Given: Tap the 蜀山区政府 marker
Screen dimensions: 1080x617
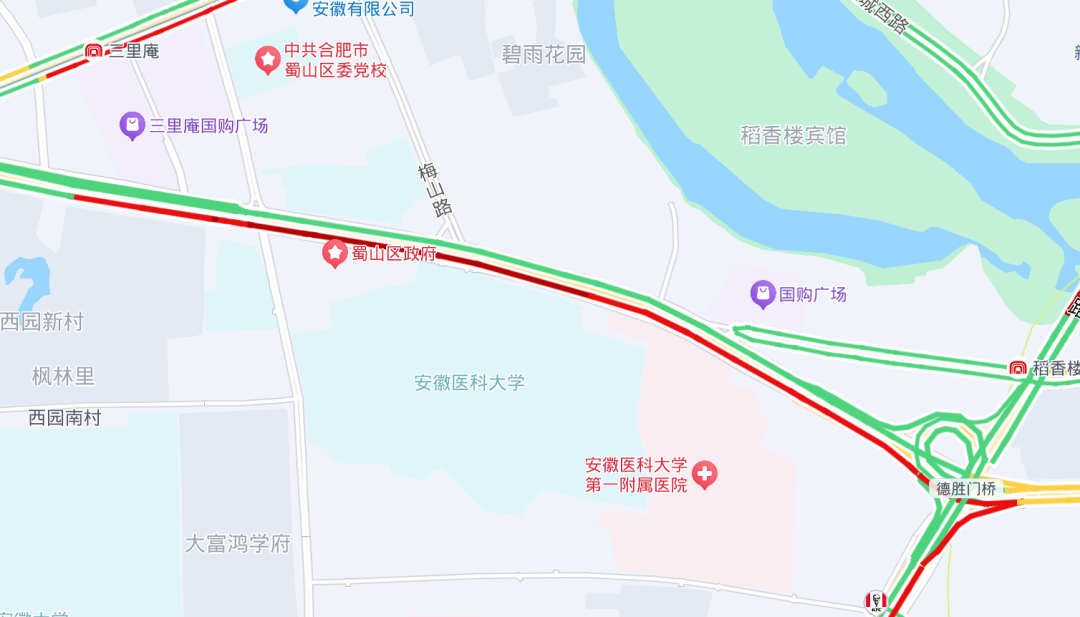Looking at the screenshot, I should 334,253.
